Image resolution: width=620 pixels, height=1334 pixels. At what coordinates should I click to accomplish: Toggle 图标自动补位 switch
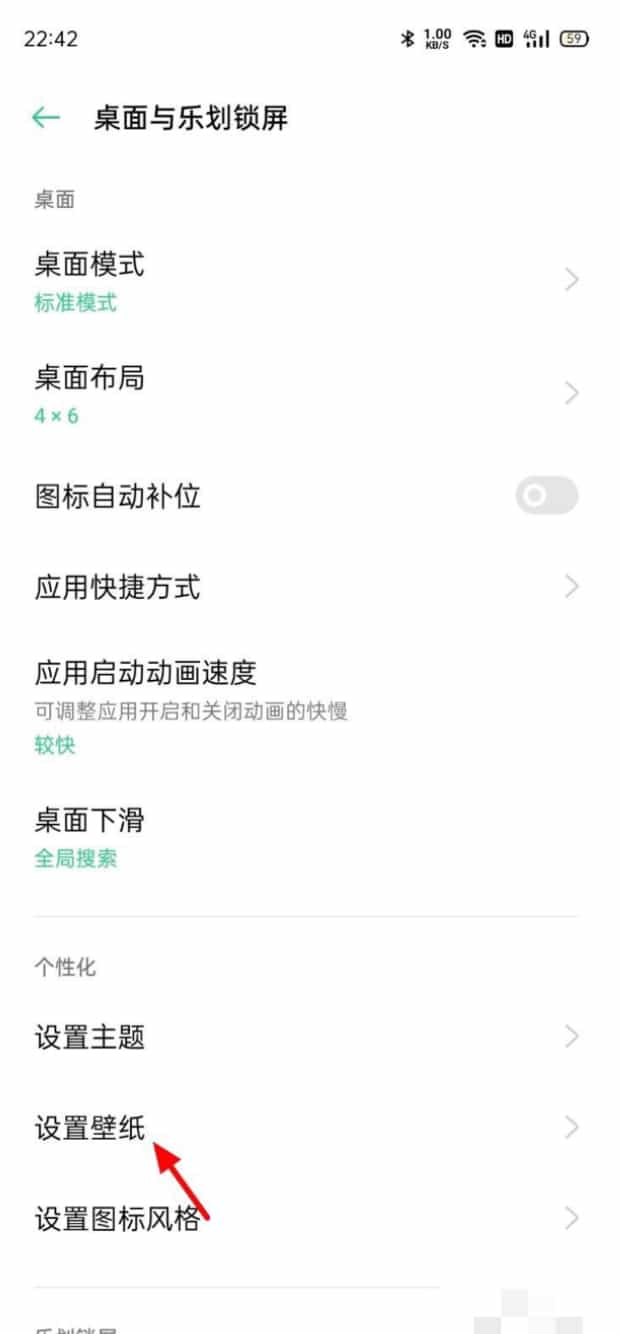546,496
